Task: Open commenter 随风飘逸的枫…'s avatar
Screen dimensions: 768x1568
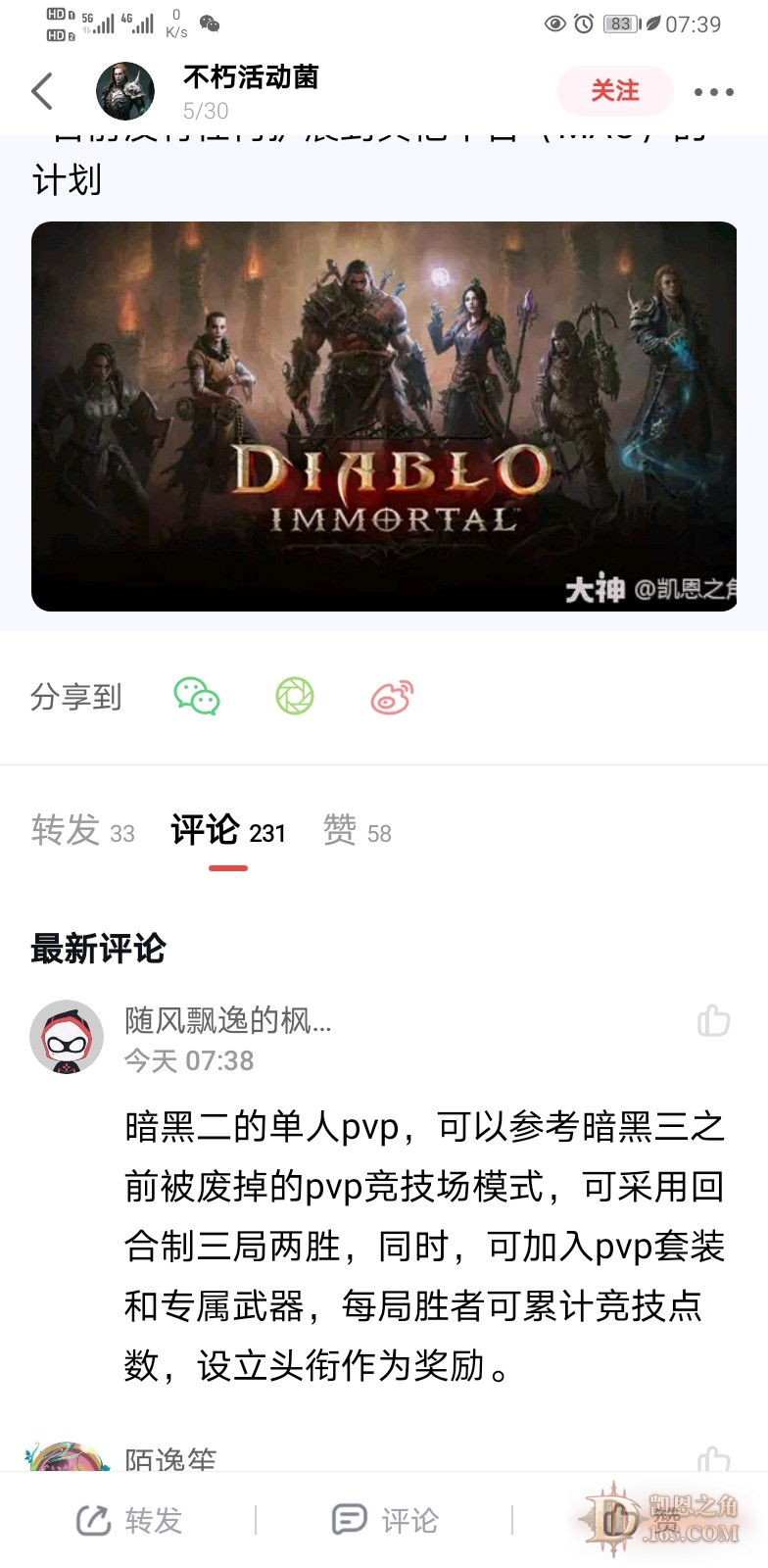Action: click(67, 1037)
